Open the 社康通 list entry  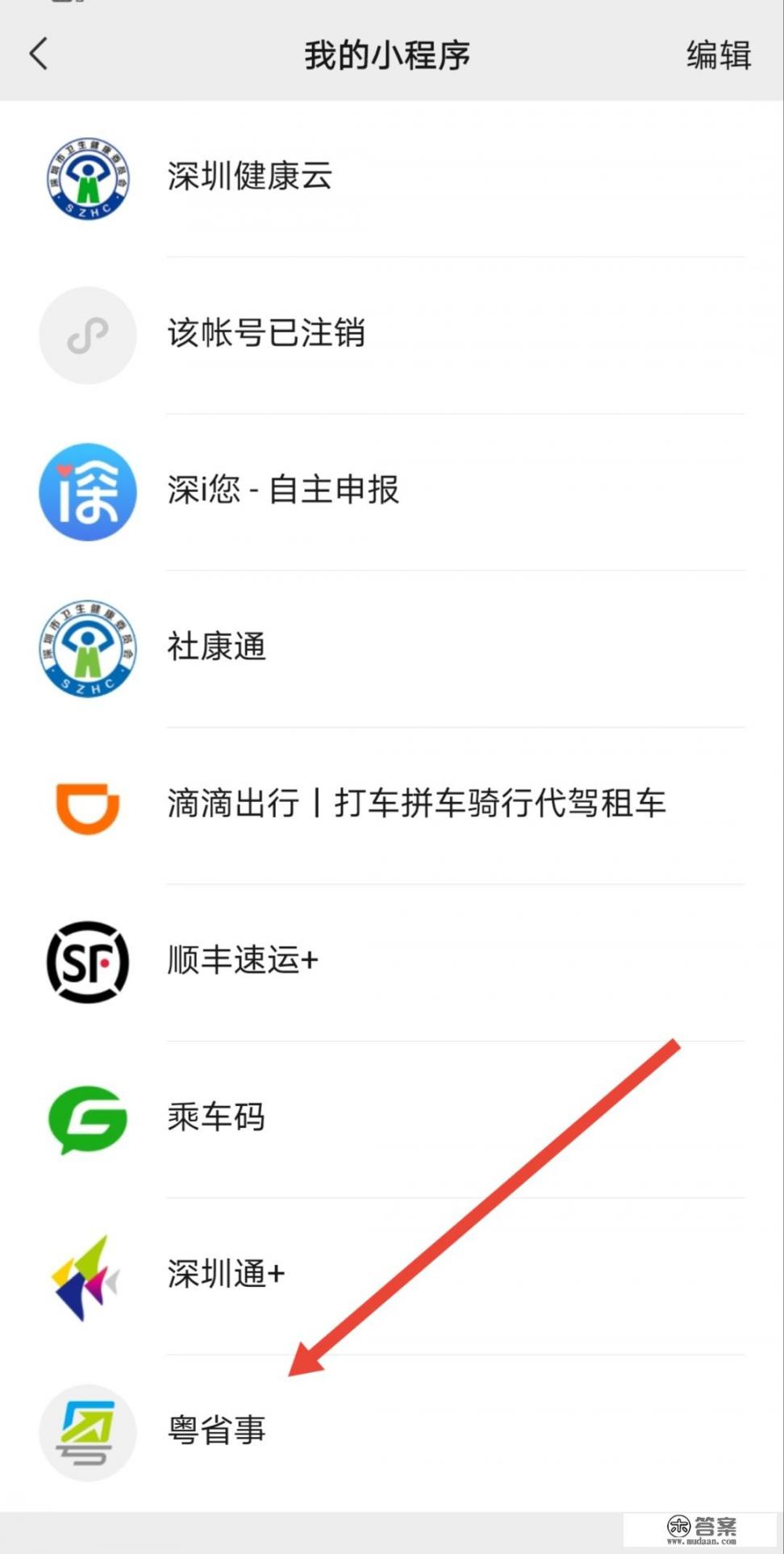[216, 648]
